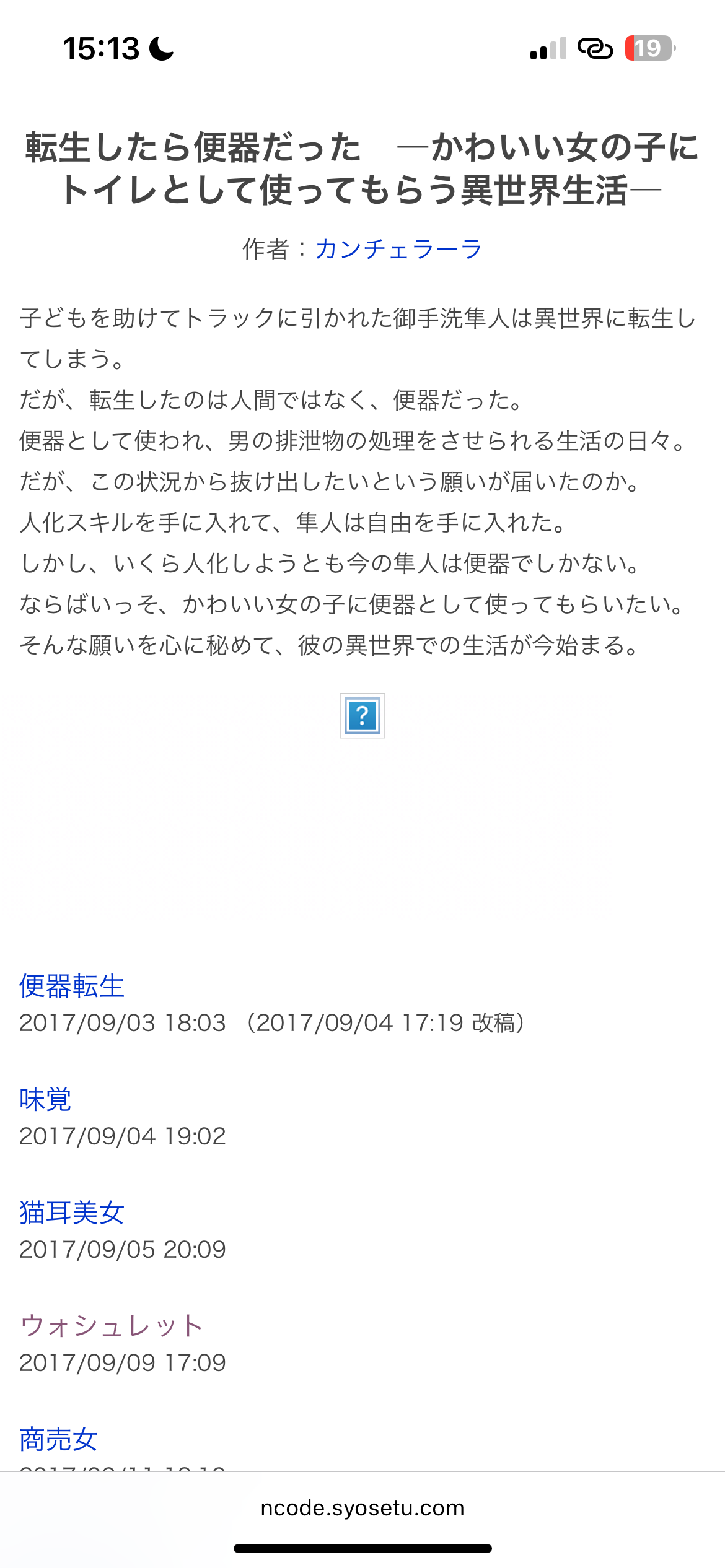Read the chapter 味覚
Image resolution: width=725 pixels, height=1568 pixels.
coord(45,1099)
